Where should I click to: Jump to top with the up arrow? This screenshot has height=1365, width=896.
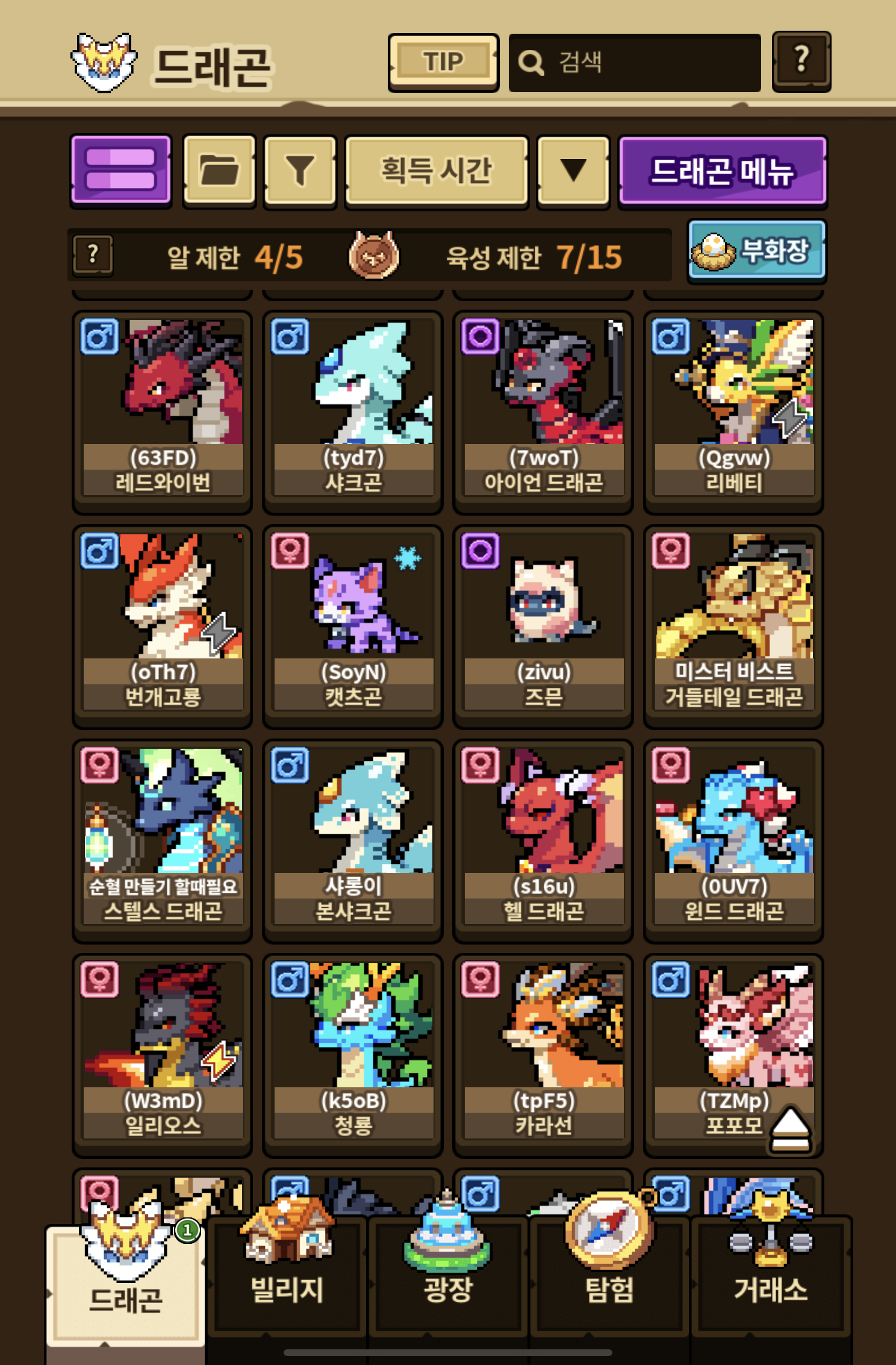point(791,1129)
